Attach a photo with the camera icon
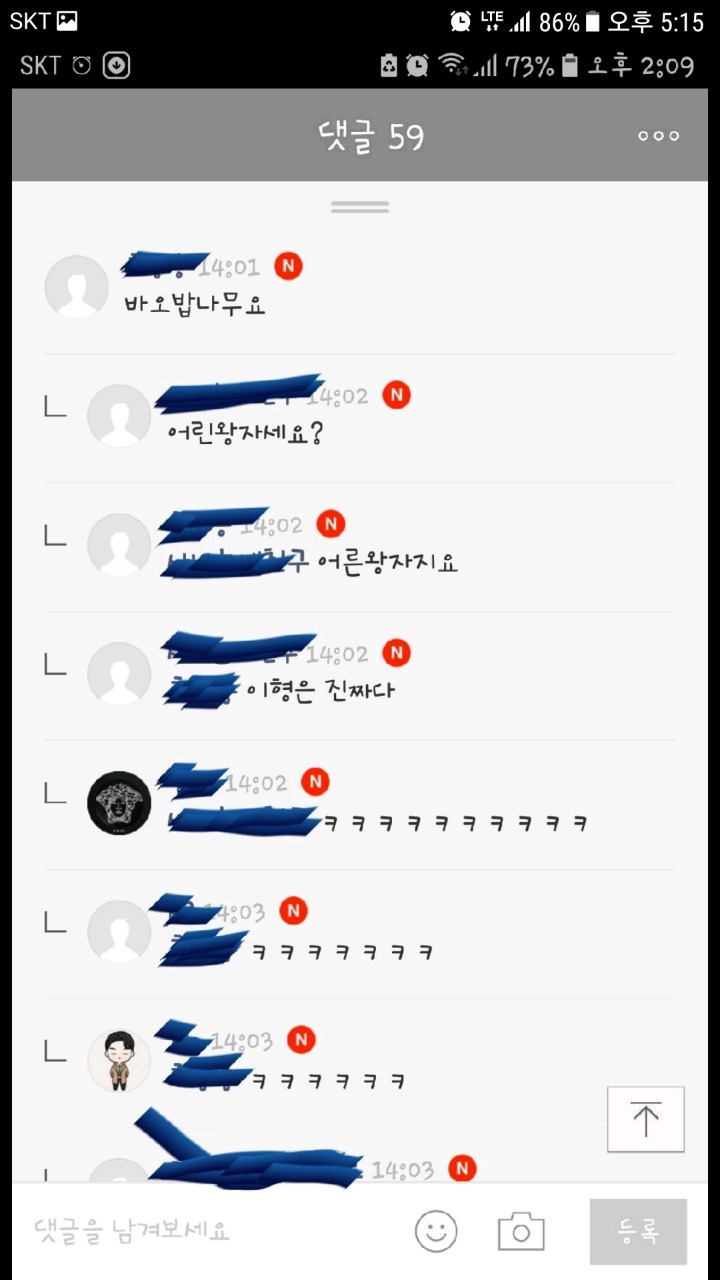Image resolution: width=720 pixels, height=1280 pixels. tap(521, 1231)
